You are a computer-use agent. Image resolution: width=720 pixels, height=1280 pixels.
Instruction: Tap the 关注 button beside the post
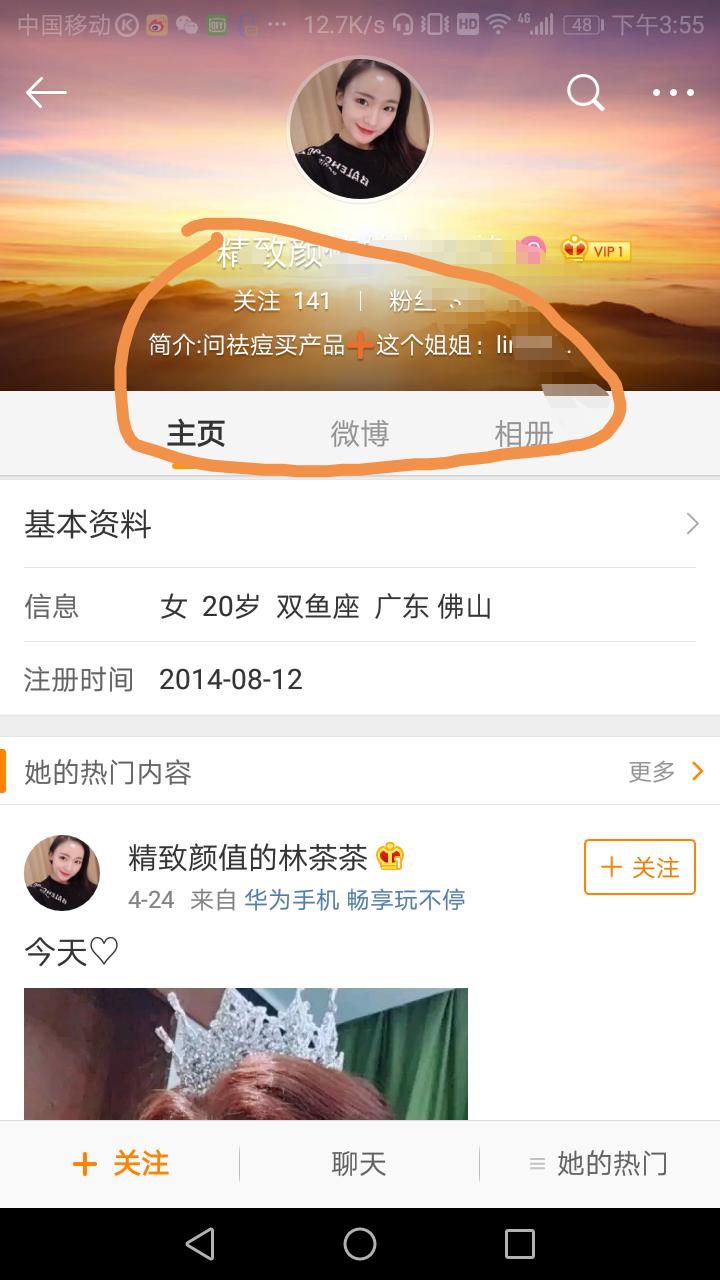[639, 867]
